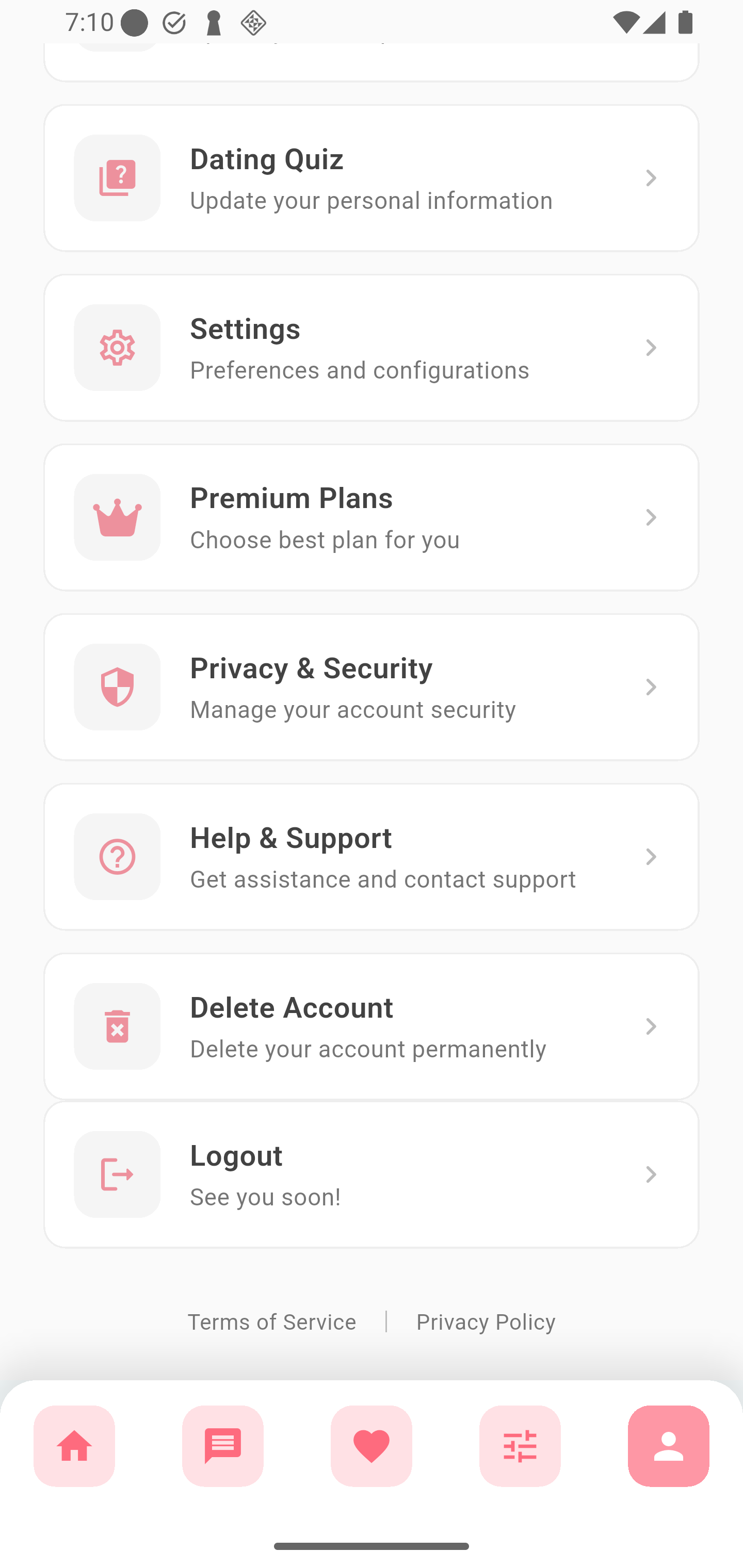Open the Dating Quiz row
The height and width of the screenshot is (1568, 743).
(371, 178)
